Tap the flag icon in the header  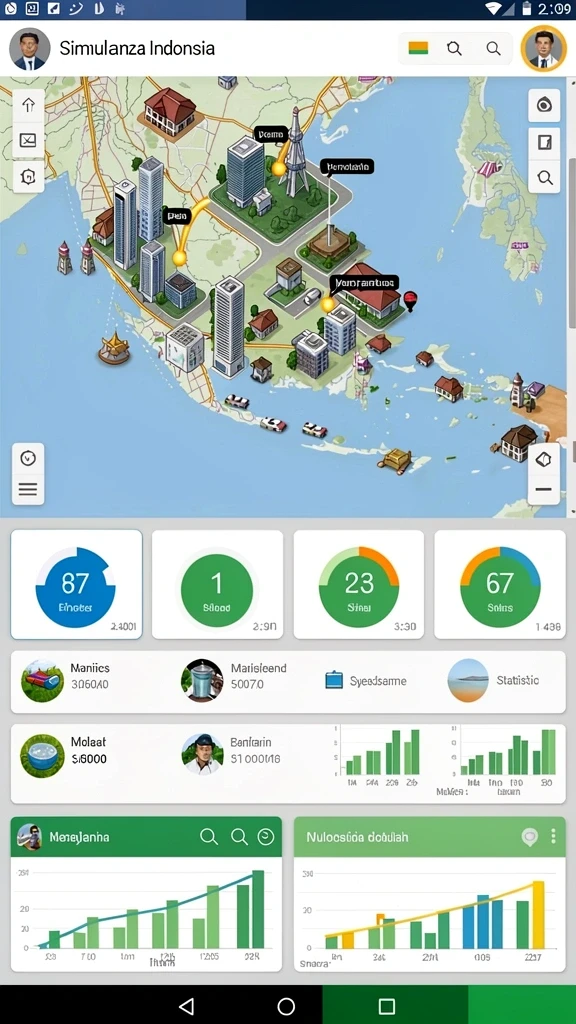pos(418,48)
